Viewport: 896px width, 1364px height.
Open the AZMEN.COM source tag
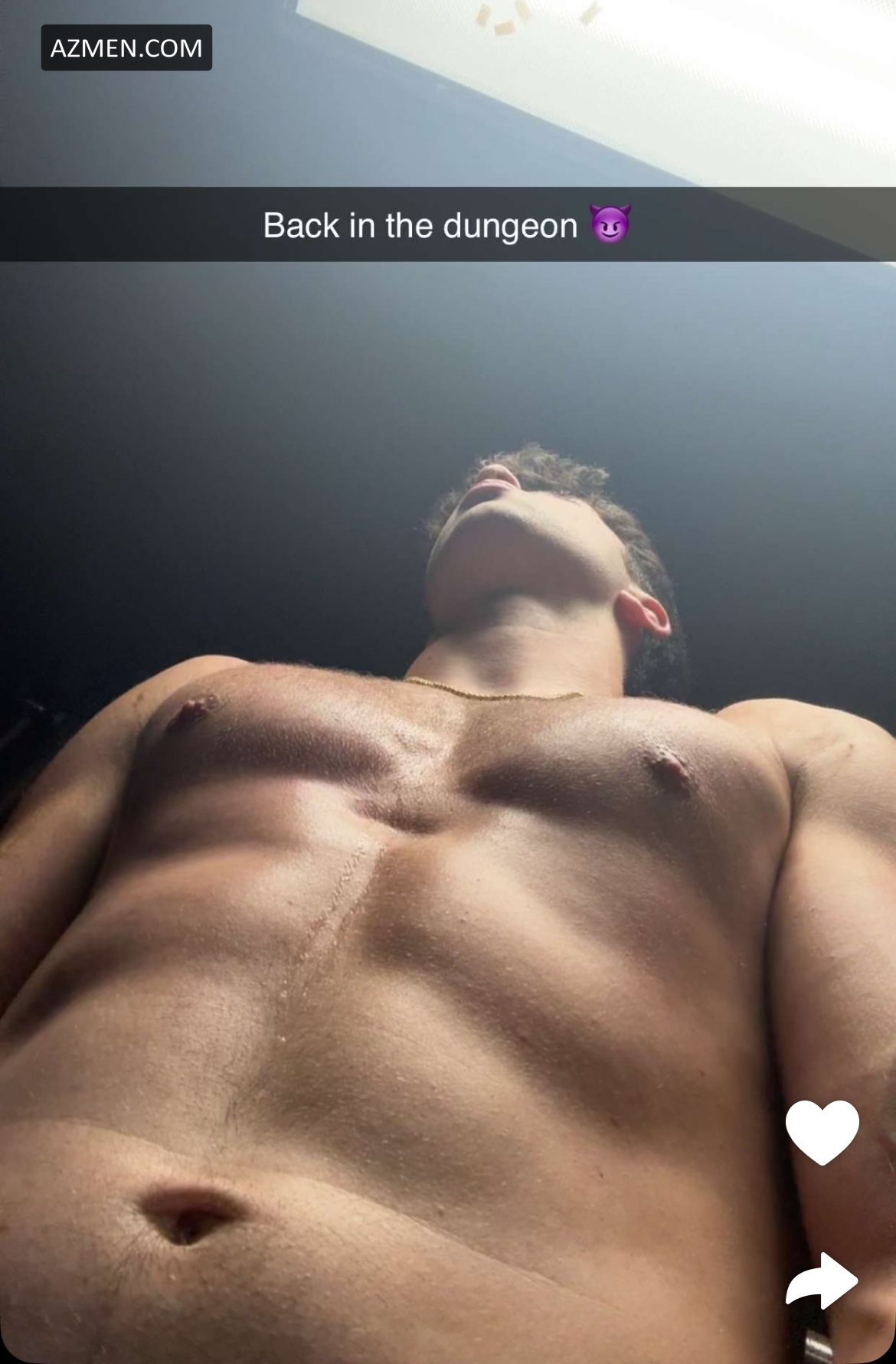(x=126, y=48)
